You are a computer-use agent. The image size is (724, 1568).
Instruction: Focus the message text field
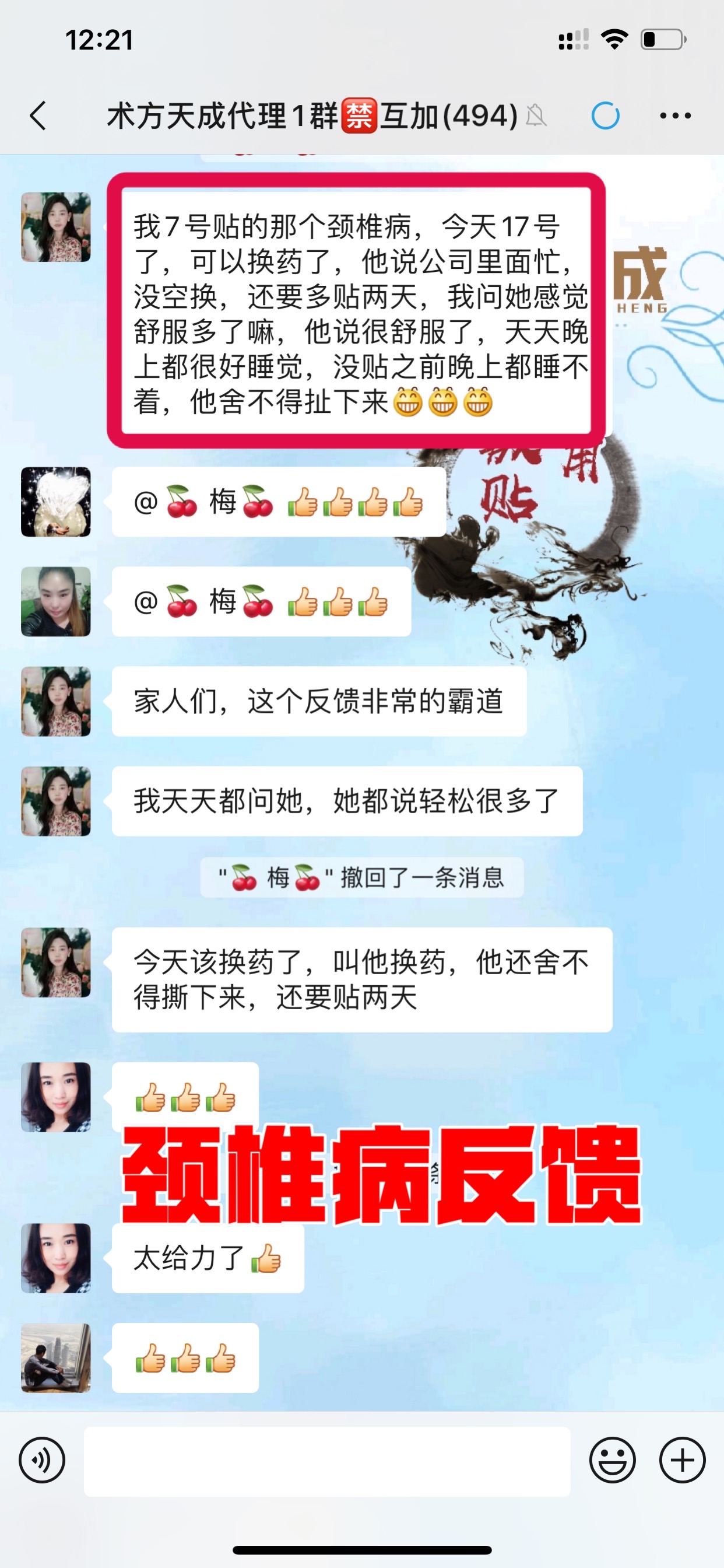click(x=326, y=1461)
